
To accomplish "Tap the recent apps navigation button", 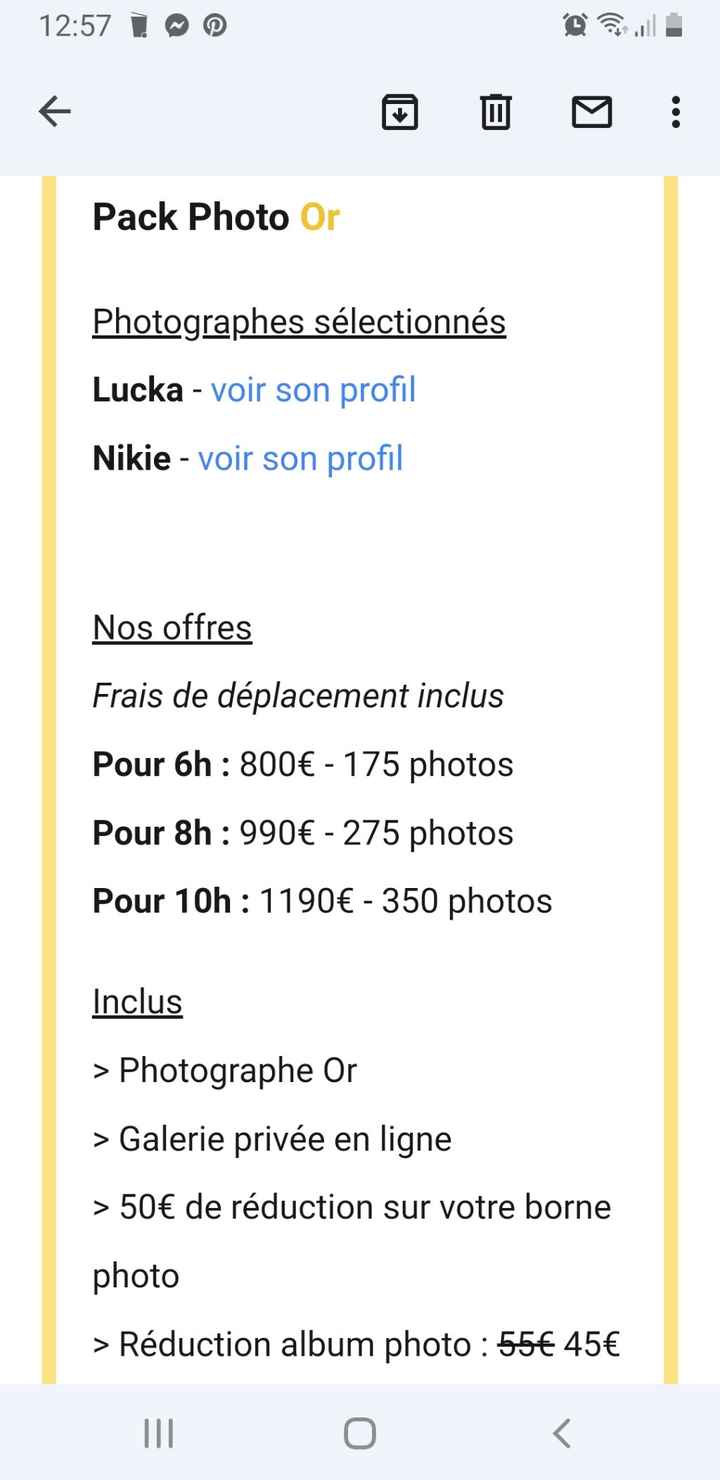I will (158, 1432).
